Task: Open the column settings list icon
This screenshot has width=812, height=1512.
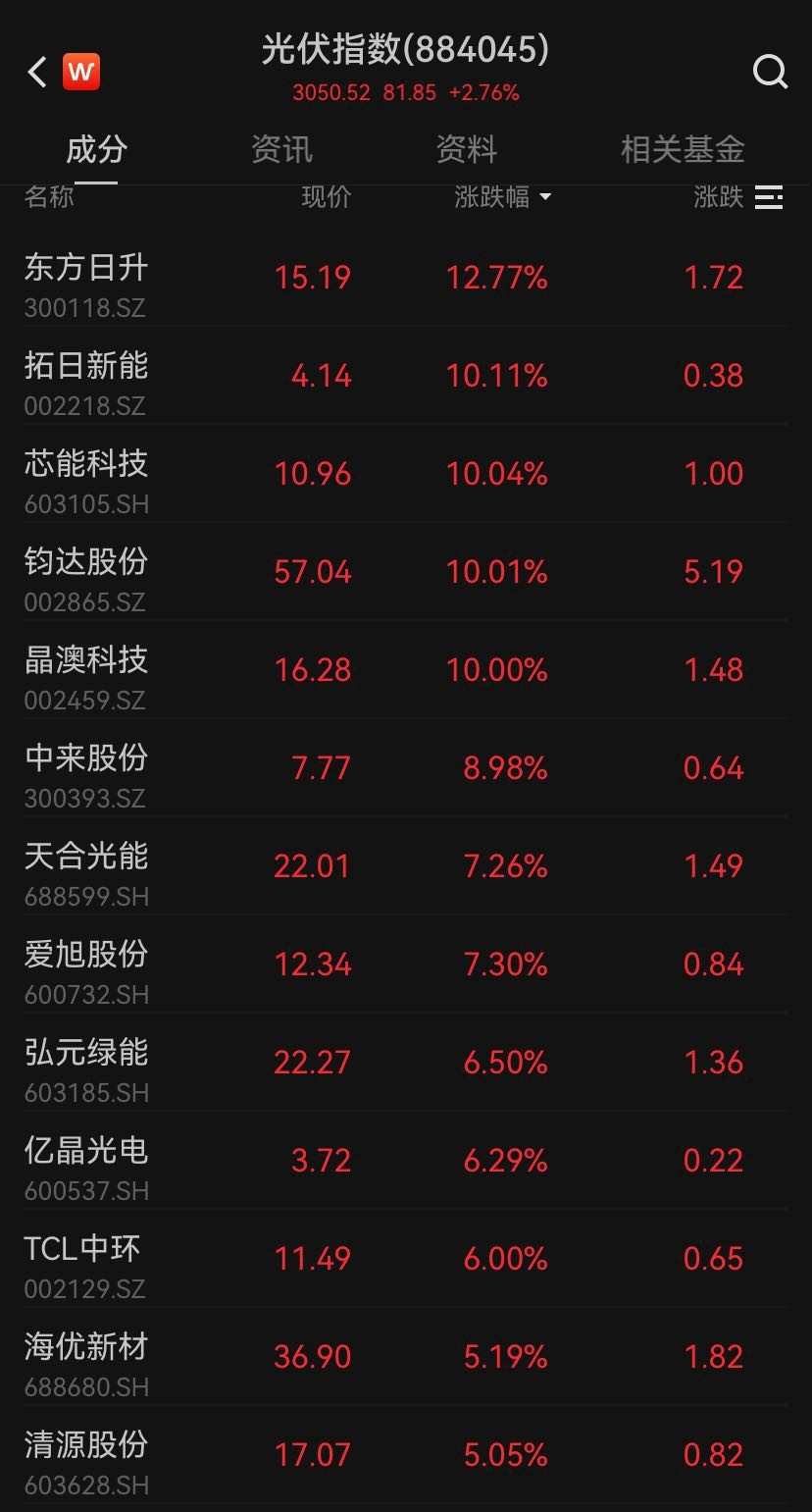Action: (769, 197)
